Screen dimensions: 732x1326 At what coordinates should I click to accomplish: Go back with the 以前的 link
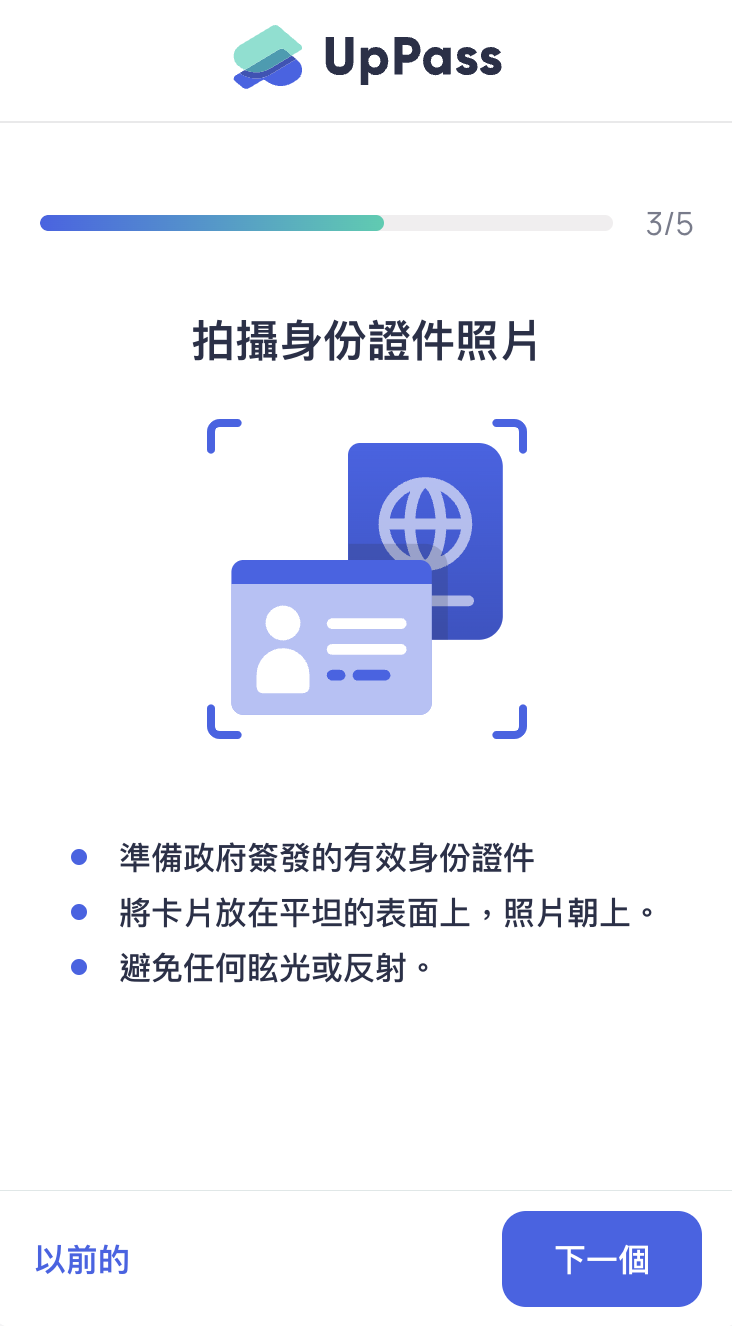(82, 1260)
